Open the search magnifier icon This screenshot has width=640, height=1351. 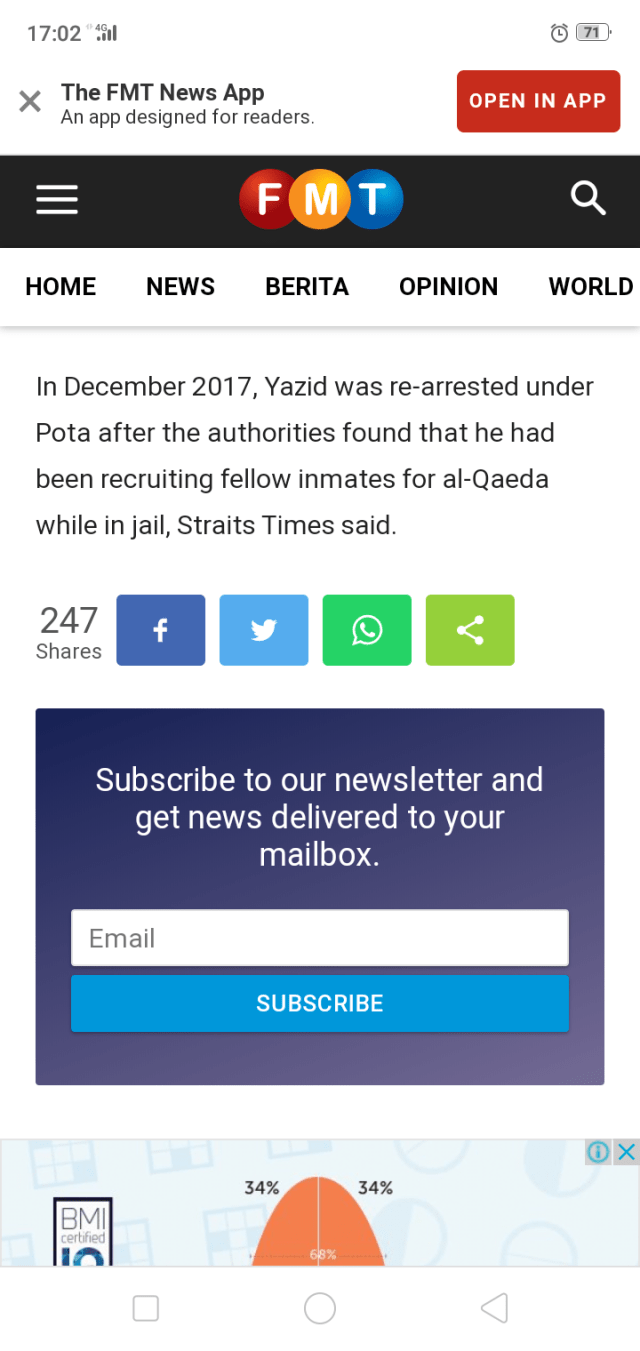click(x=588, y=199)
